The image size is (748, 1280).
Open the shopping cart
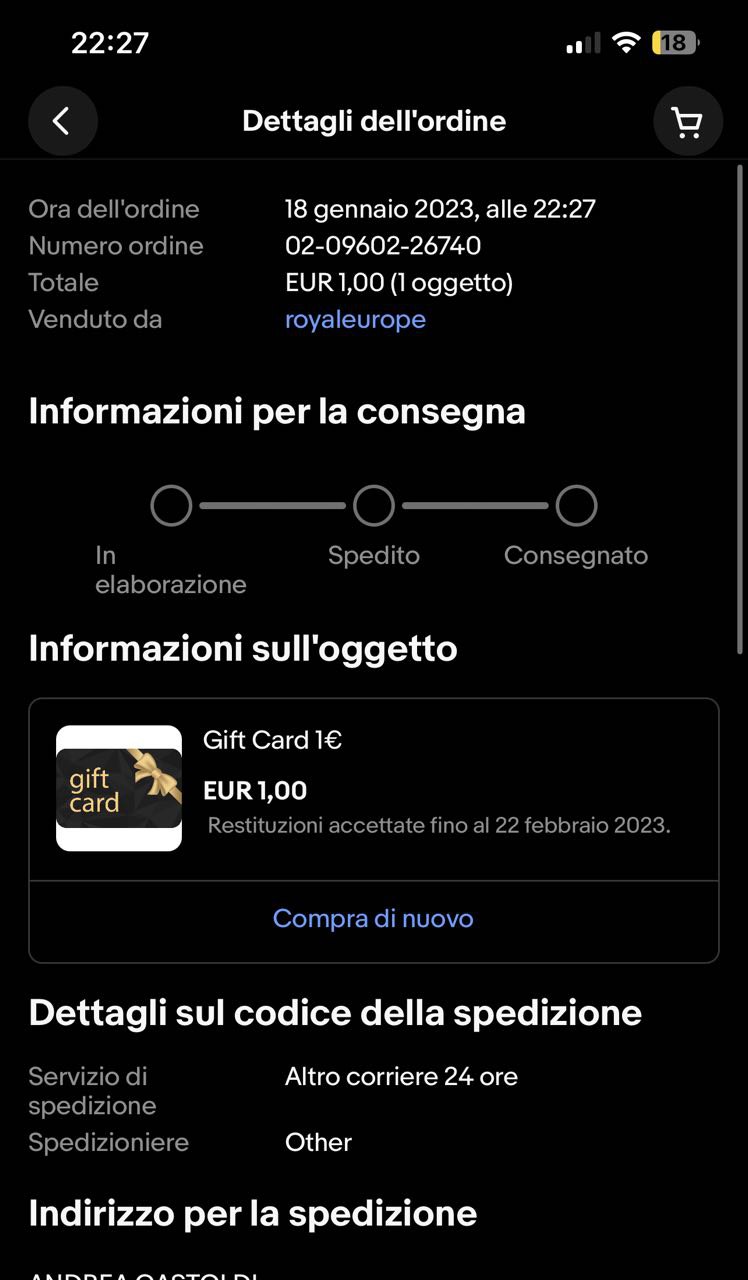[688, 121]
